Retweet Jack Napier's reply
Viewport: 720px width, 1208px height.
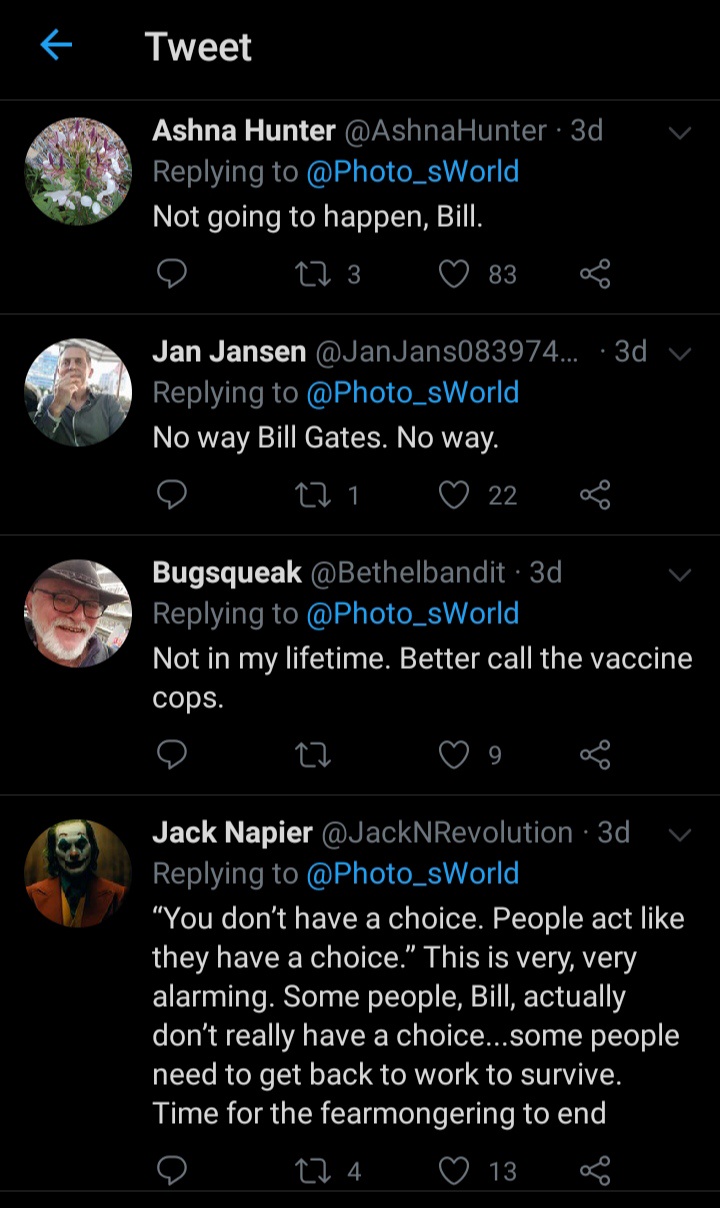tap(313, 1170)
